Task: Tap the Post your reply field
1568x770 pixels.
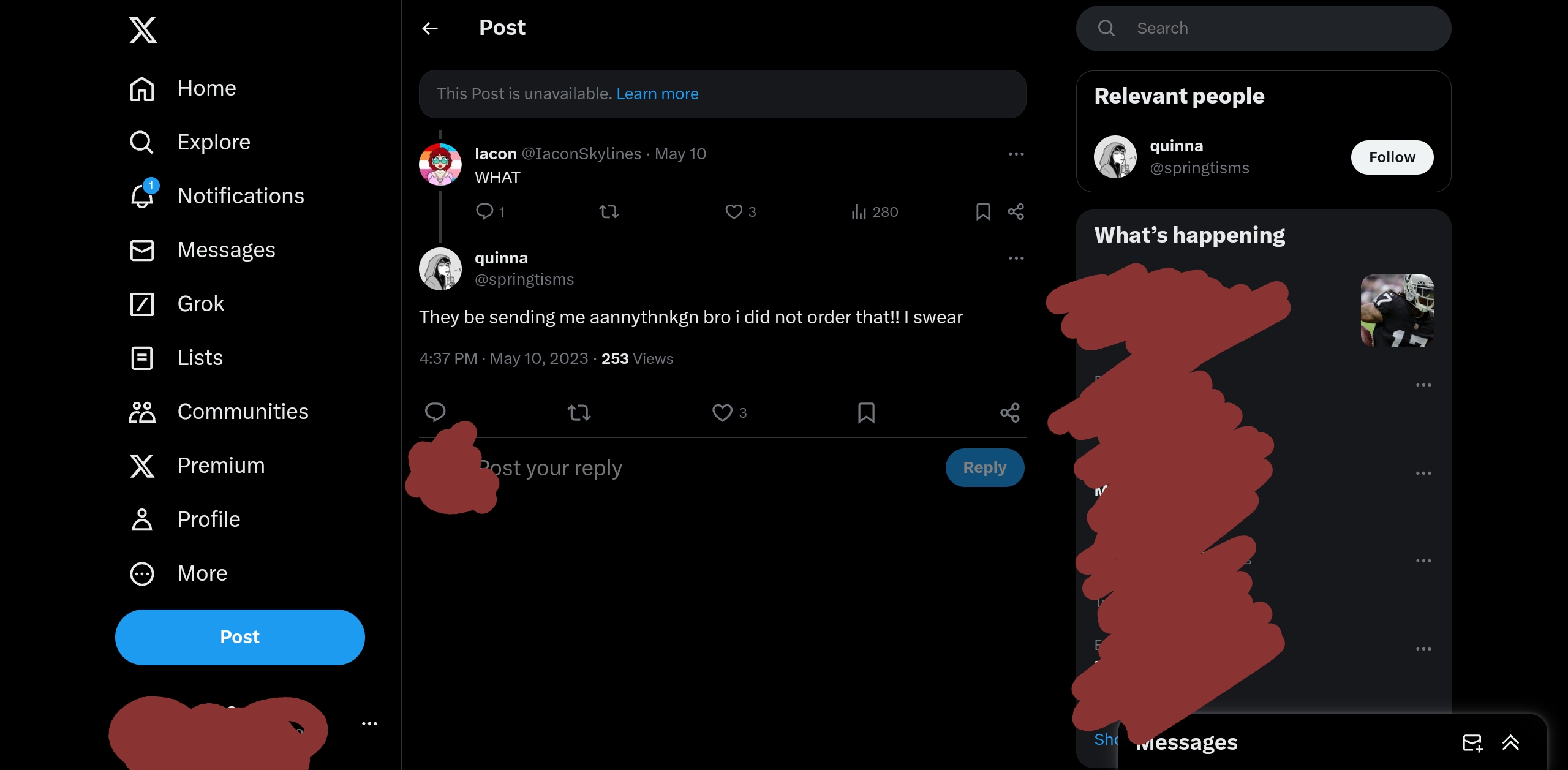Action: point(674,468)
